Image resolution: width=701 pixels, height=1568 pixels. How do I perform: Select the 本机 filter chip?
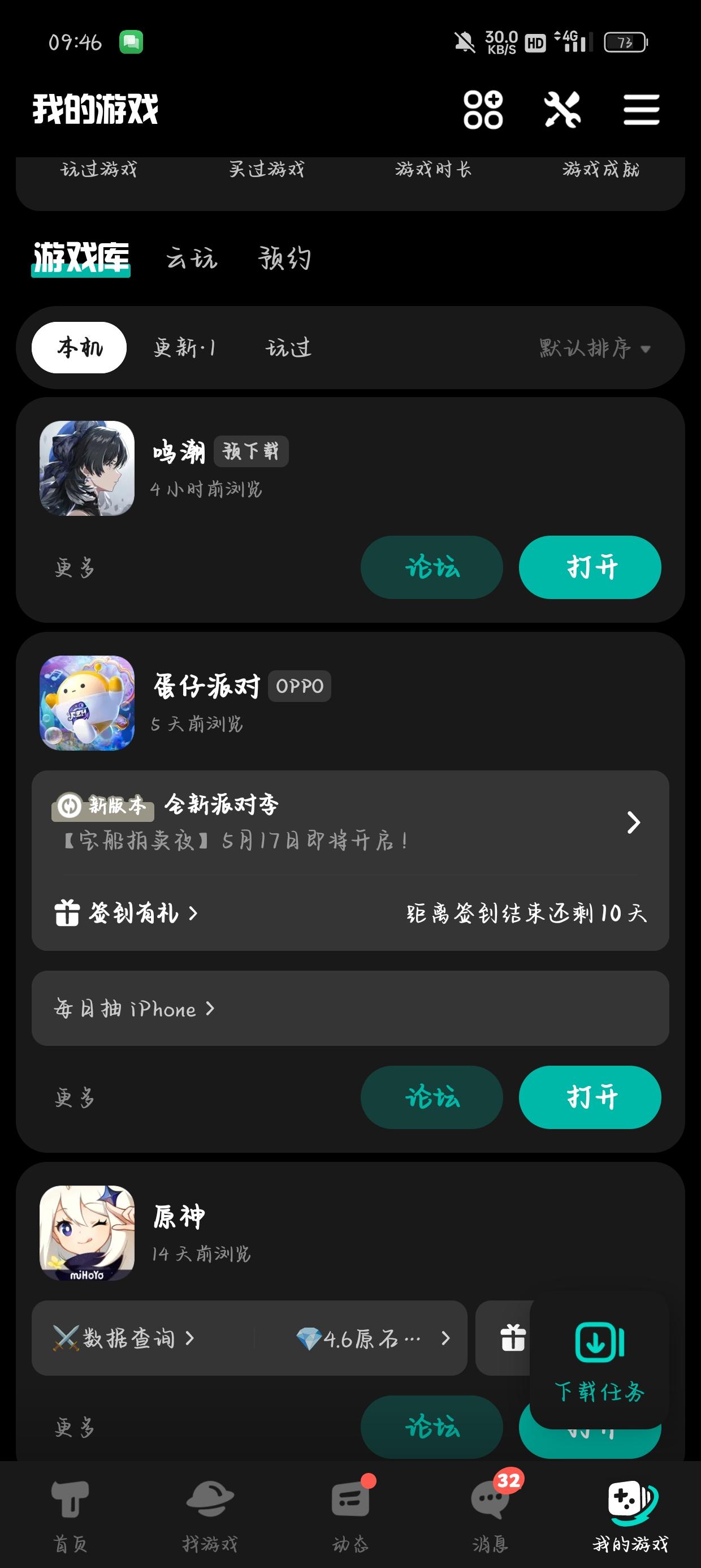(79, 346)
